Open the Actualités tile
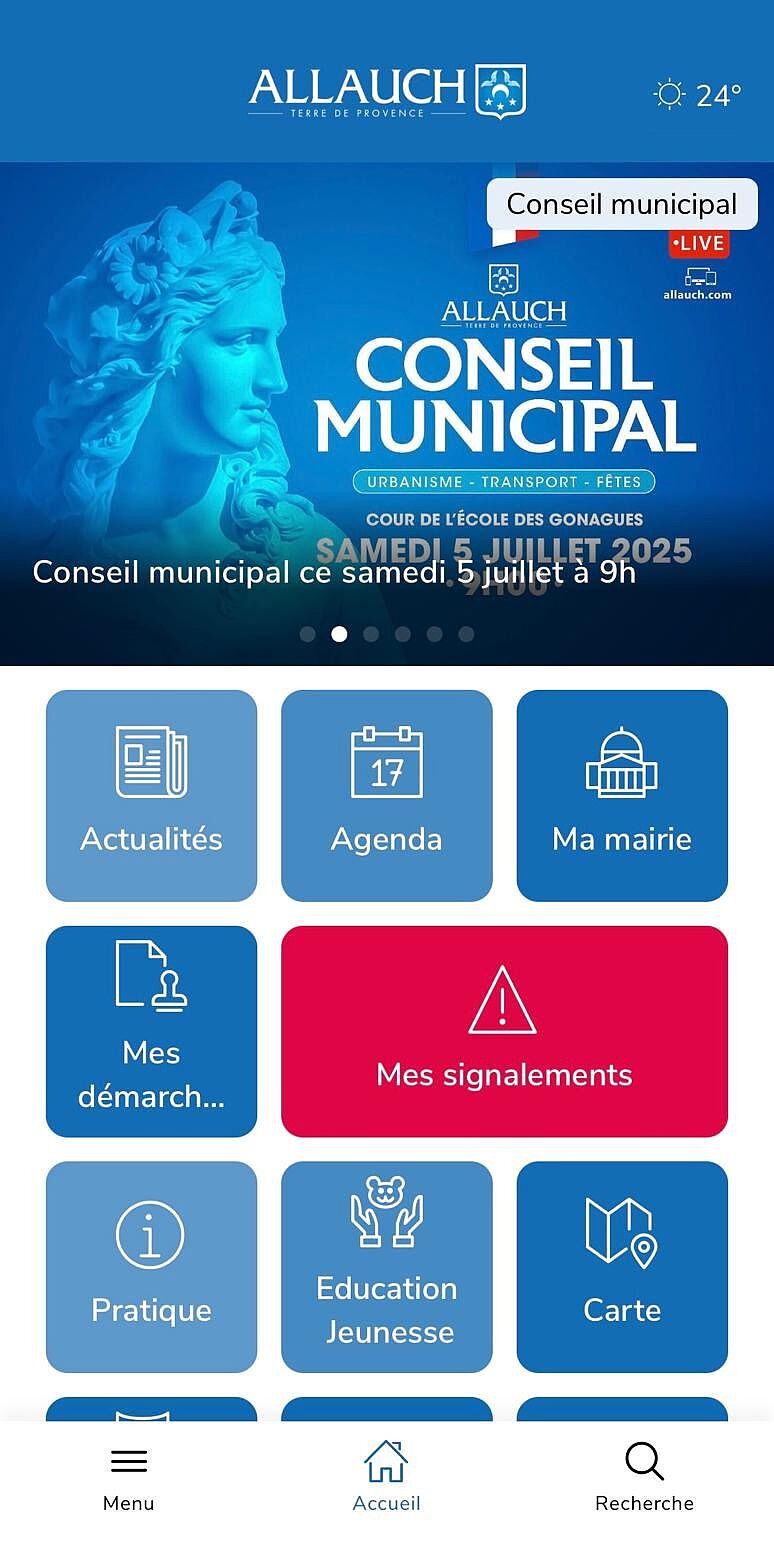Viewport: 774px width, 1557px height. tap(151, 795)
